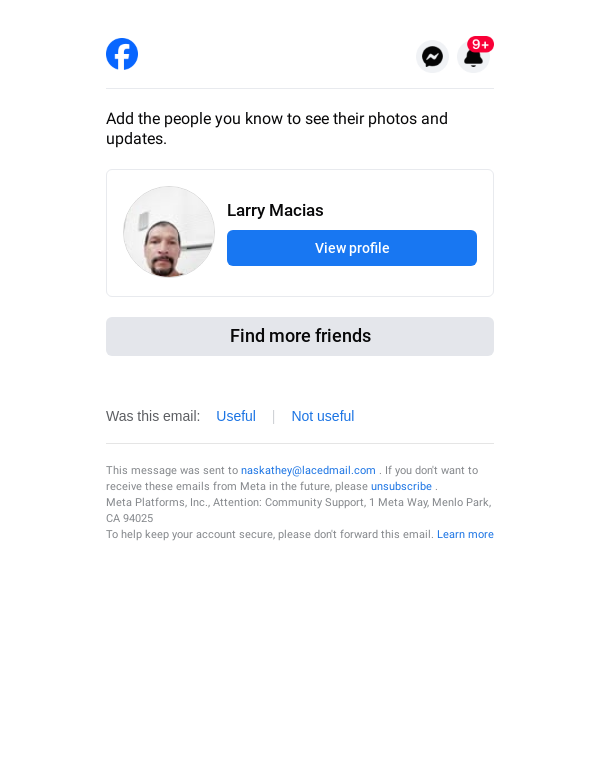Tap the Facebook logo link
600x768 pixels.
(x=122, y=54)
